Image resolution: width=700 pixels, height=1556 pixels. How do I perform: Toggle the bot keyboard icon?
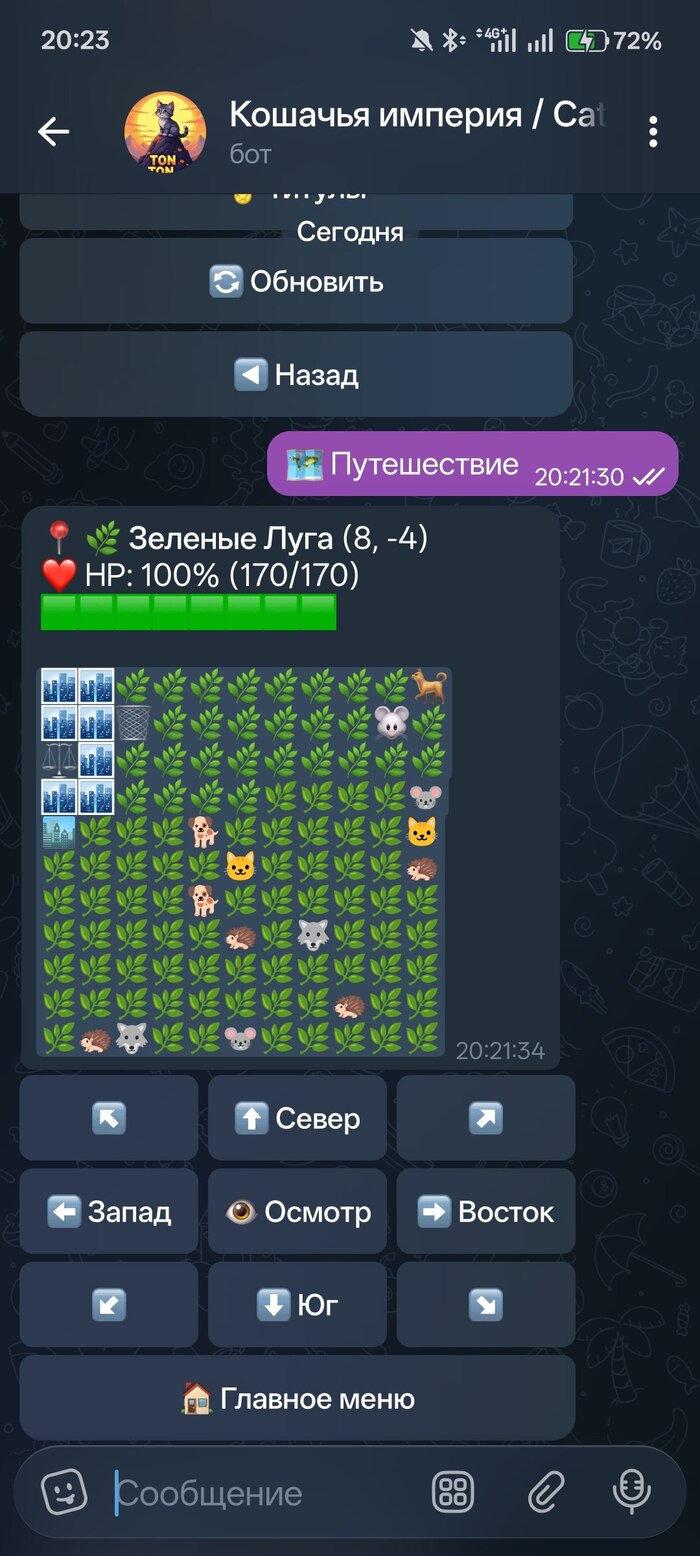[452, 1493]
